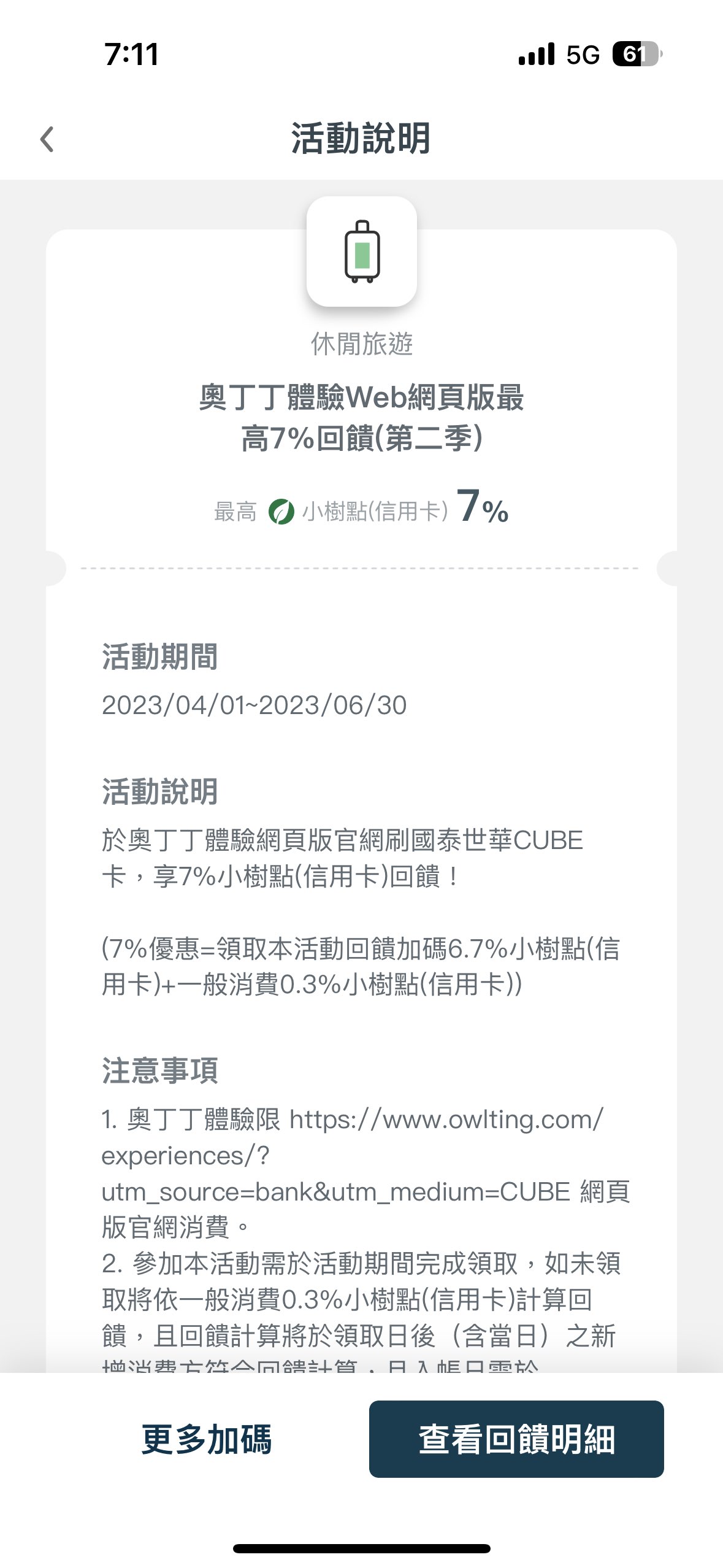The height and width of the screenshot is (1568, 723).
Task: Open 查看回饋明細 reward details
Action: click(516, 1439)
